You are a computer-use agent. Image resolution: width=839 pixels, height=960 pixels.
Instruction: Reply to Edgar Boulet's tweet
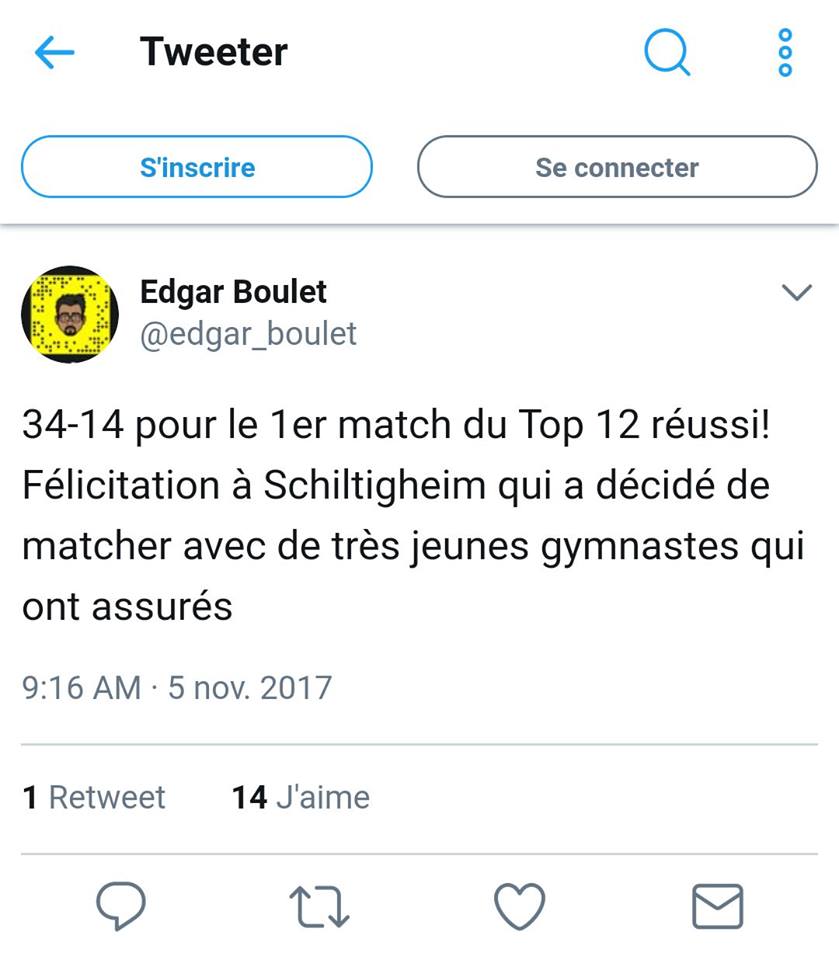coord(121,906)
